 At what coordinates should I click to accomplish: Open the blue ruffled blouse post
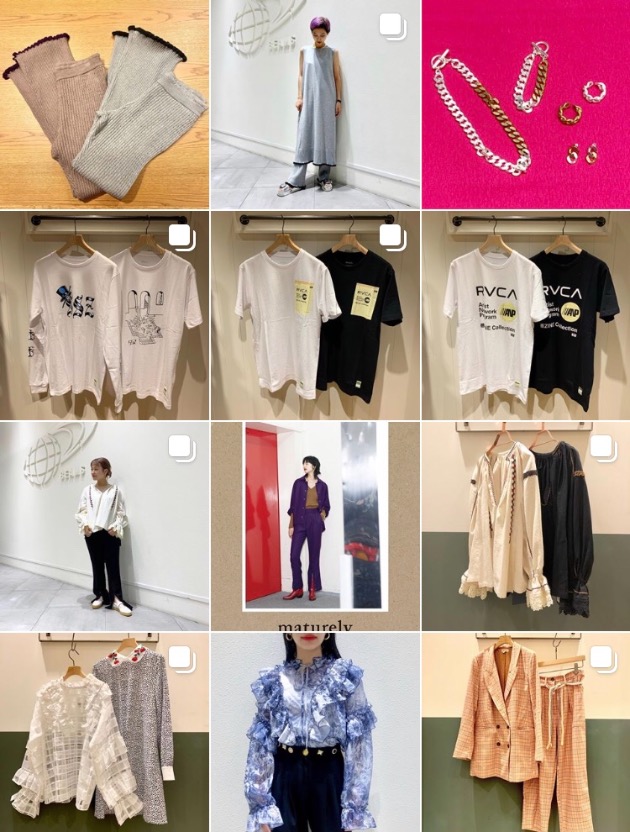pos(315,735)
